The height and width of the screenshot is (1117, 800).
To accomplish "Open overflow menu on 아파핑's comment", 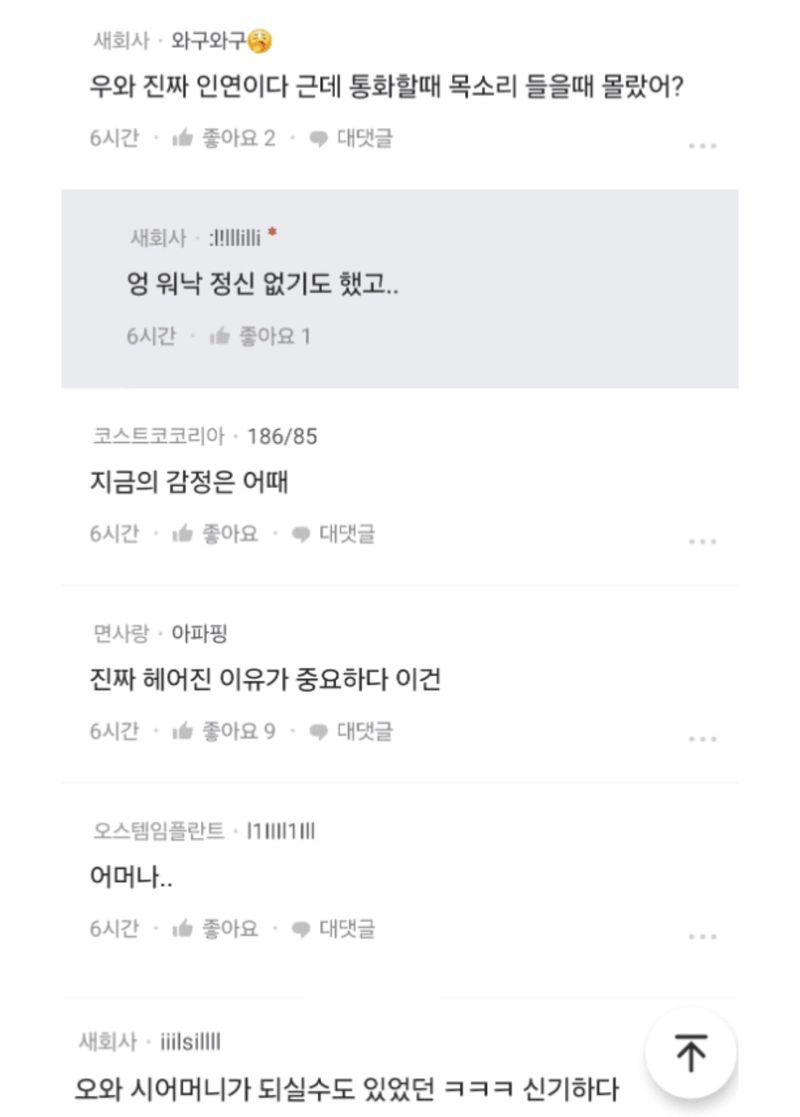I will [702, 739].
